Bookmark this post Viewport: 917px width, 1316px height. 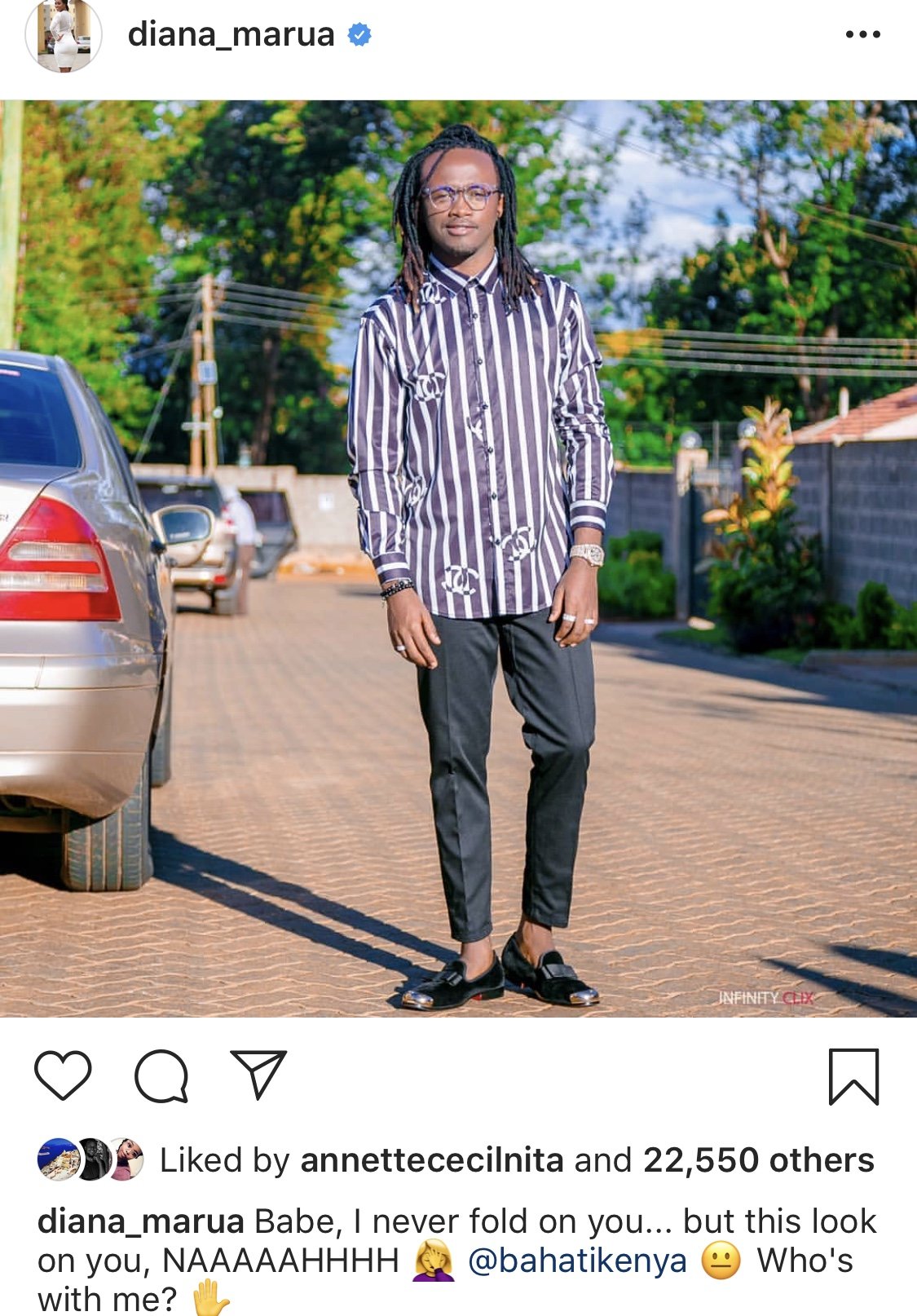tap(853, 1076)
